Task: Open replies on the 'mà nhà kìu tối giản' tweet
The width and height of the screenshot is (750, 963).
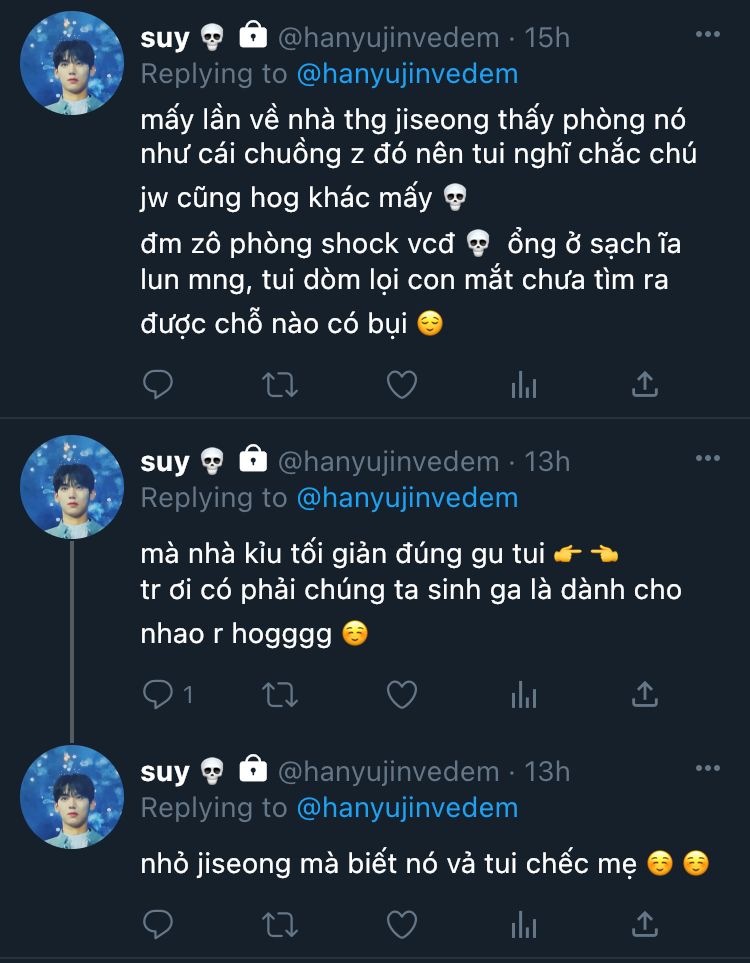Action: (x=160, y=694)
